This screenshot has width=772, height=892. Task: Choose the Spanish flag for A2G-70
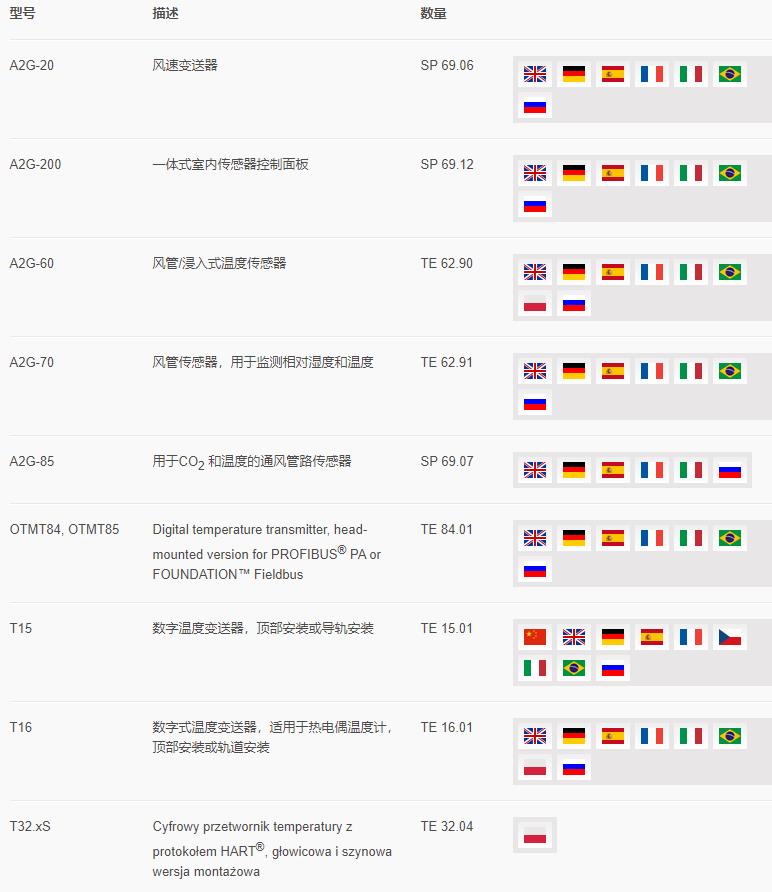[x=613, y=371]
